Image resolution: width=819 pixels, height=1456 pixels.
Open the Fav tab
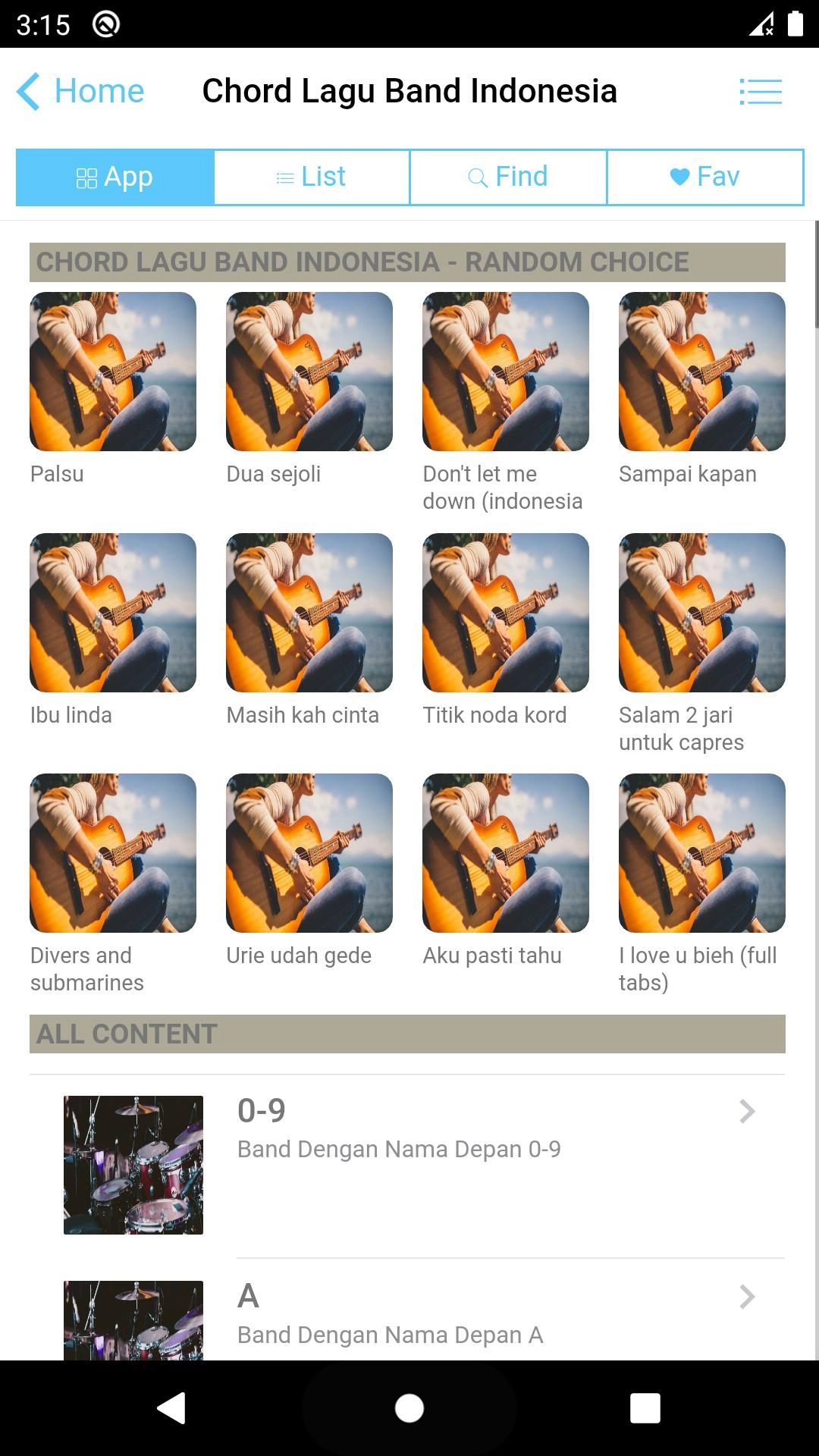pos(705,177)
